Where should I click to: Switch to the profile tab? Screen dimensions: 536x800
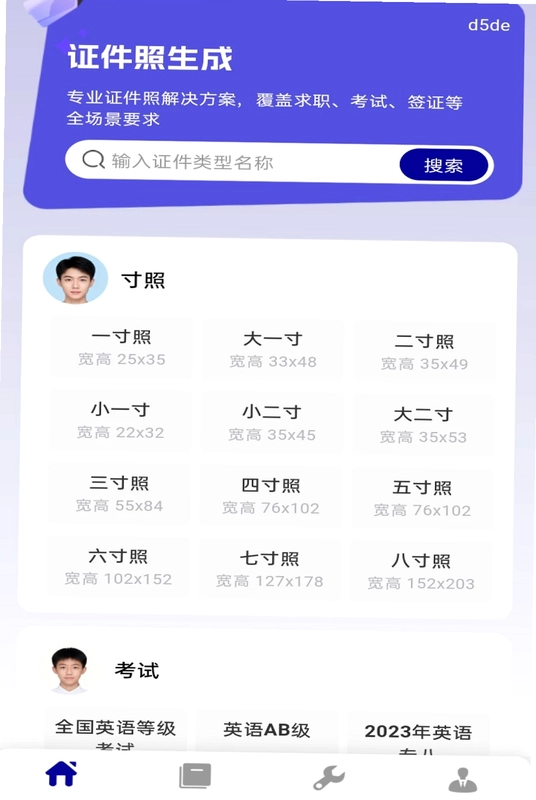[x=463, y=780]
